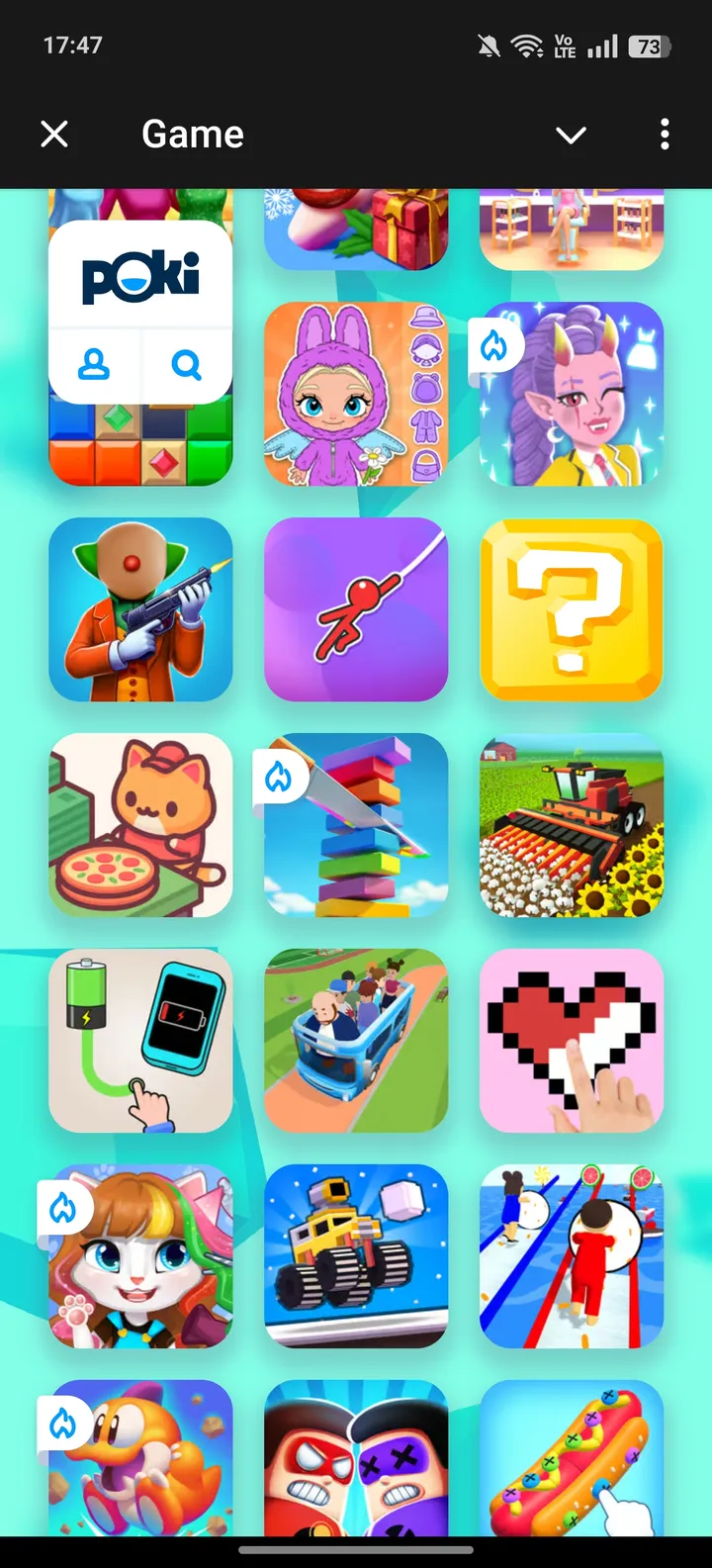Start the hot dog knot puzzle game
Viewport: 712px width, 1568px height.
coord(572,1459)
